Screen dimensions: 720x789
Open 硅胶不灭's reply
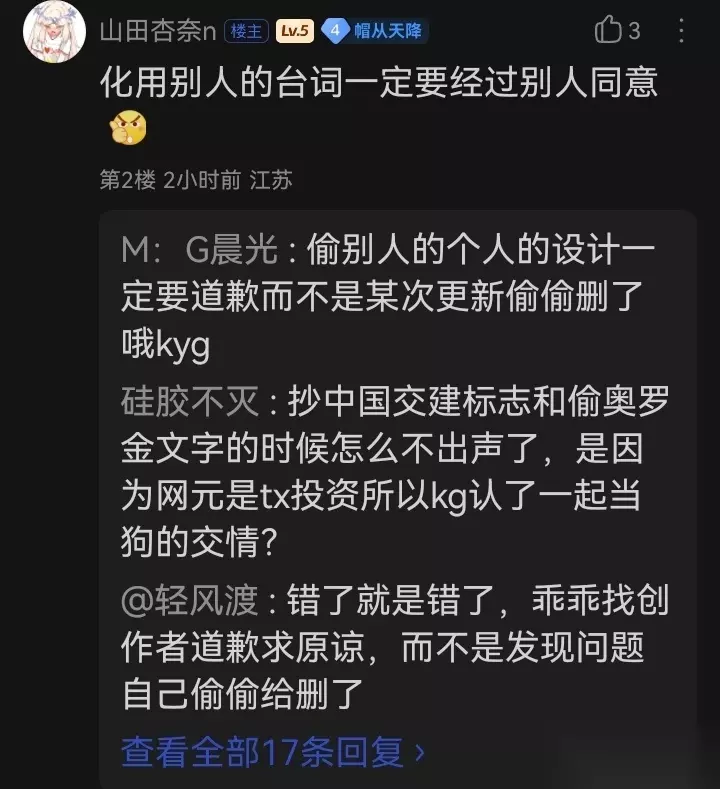tap(395, 471)
